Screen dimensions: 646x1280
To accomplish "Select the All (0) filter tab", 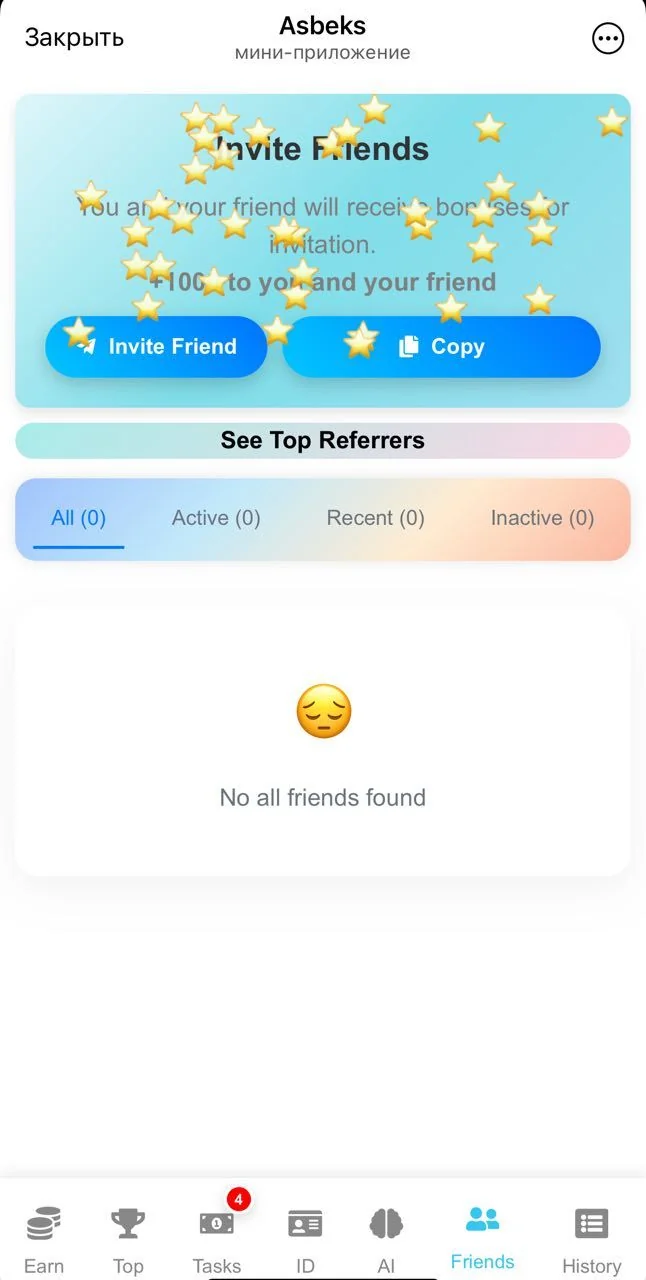I will pyautogui.click(x=78, y=519).
